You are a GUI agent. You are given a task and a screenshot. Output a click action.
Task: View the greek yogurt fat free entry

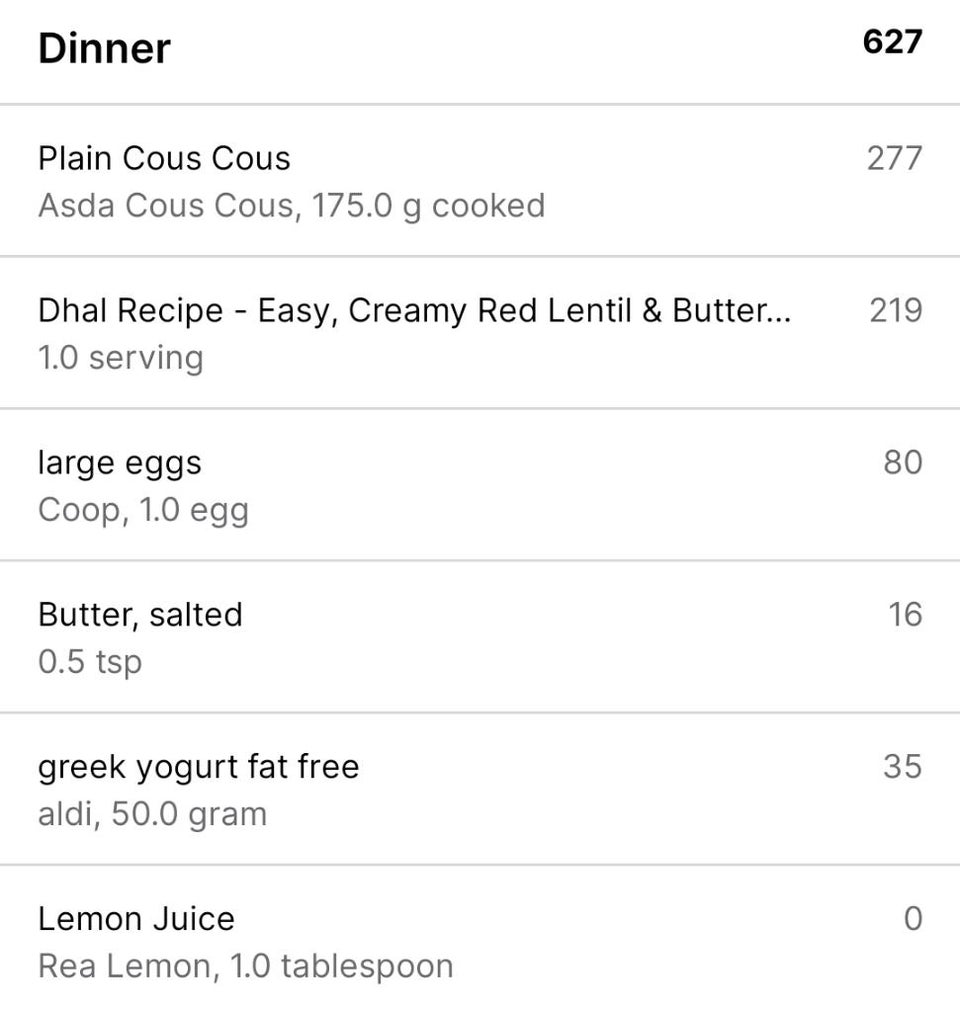(x=198, y=767)
